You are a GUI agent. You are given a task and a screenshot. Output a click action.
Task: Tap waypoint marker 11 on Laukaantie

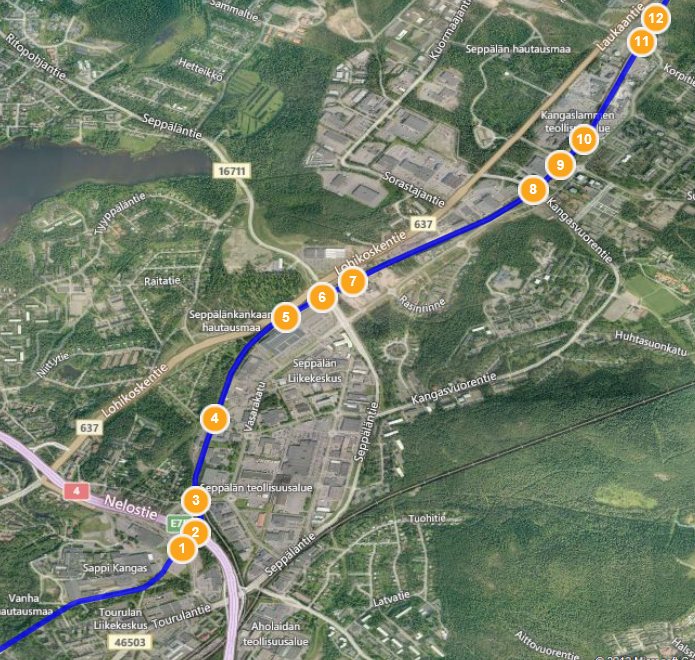coord(641,42)
